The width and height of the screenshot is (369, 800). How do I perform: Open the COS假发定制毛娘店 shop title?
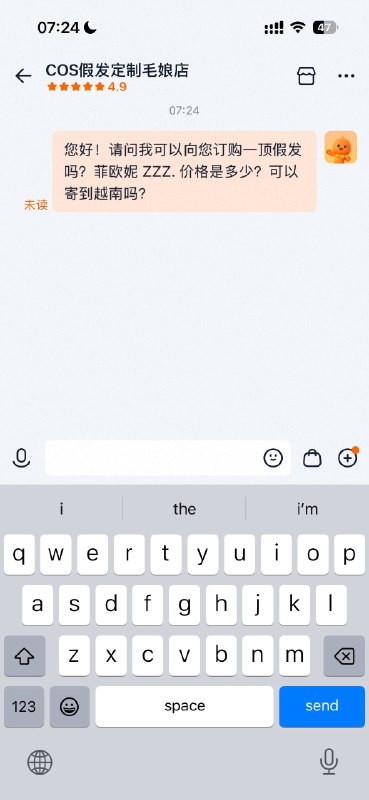pos(117,70)
